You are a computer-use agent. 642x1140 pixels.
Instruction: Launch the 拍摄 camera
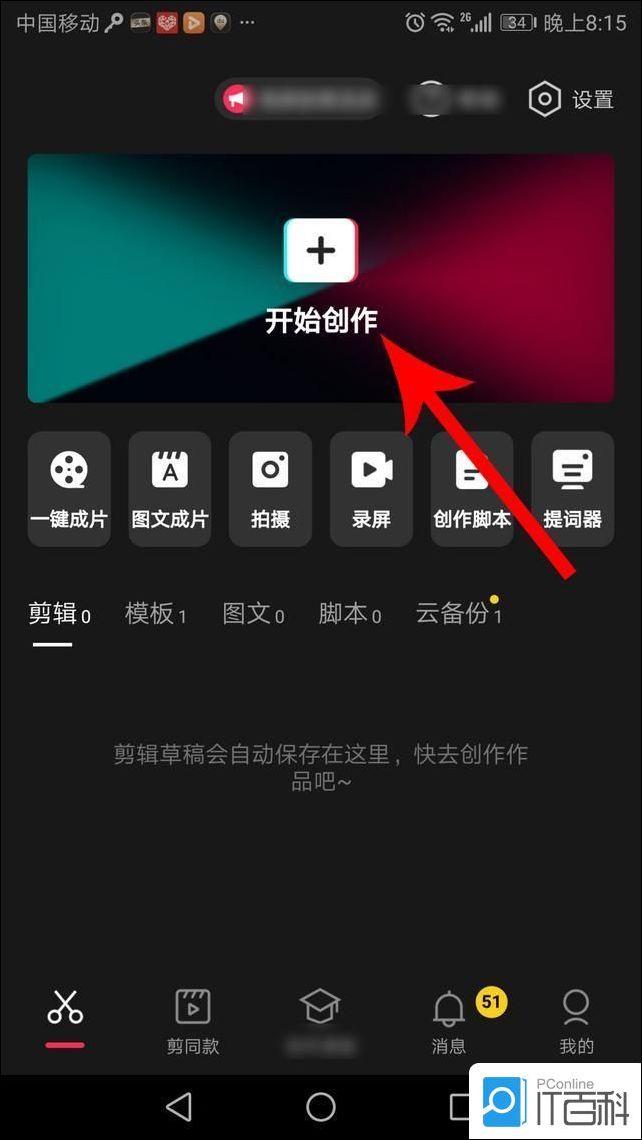270,488
